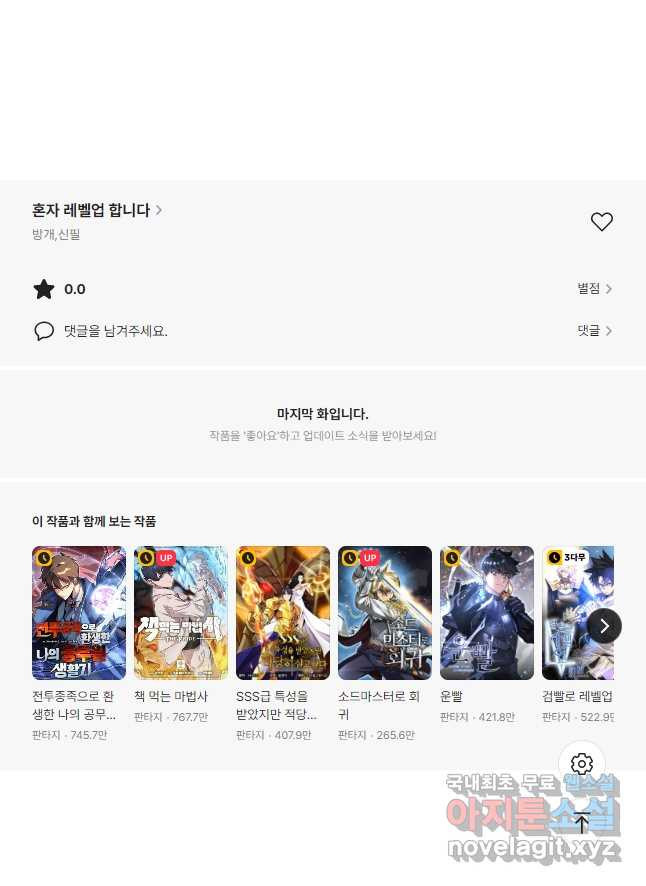Screen dimensions: 646x886
Task: Open 운빨 webtoon
Action: click(x=487, y=613)
